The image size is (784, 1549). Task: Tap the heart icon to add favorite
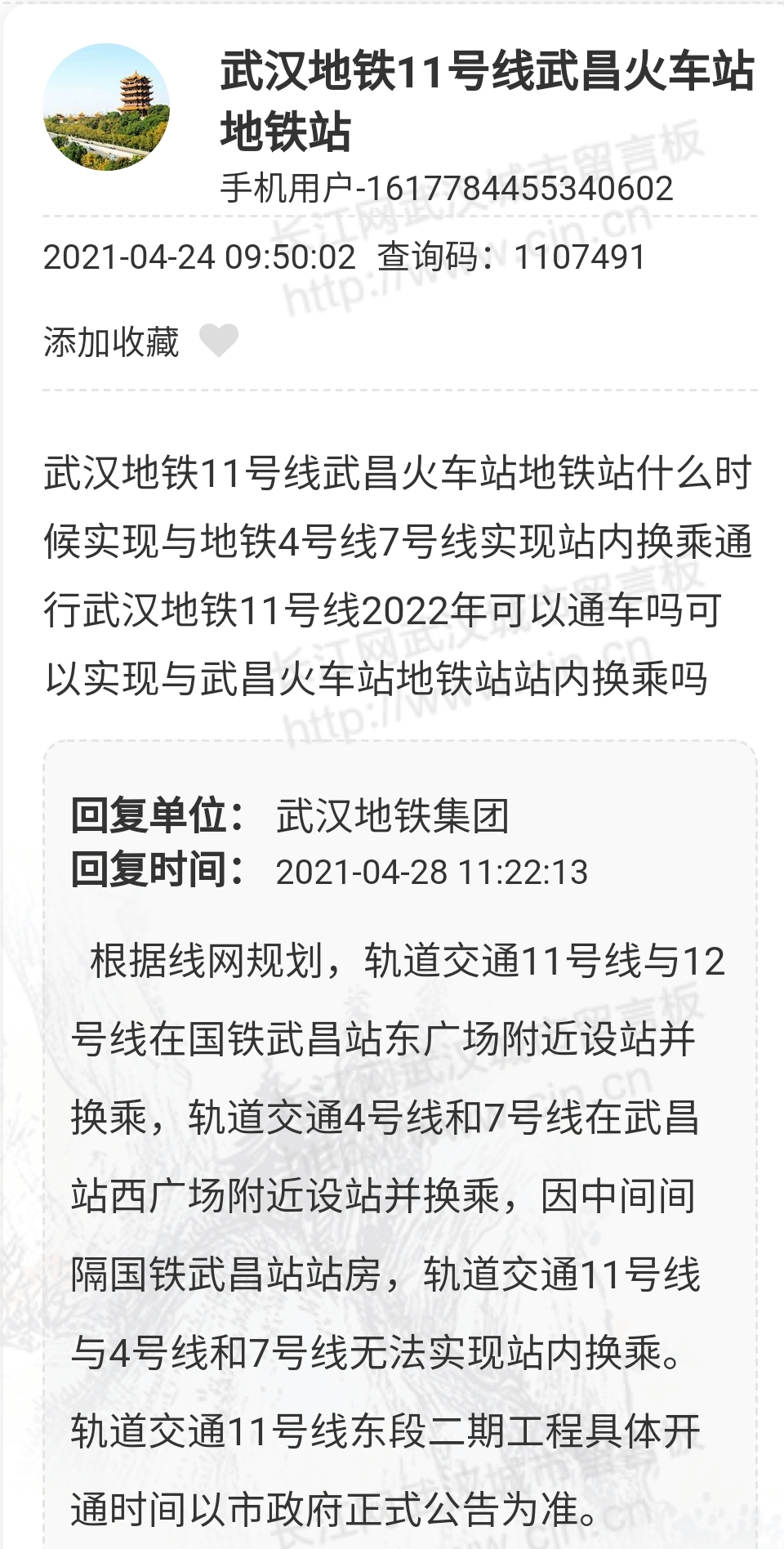pos(218,340)
